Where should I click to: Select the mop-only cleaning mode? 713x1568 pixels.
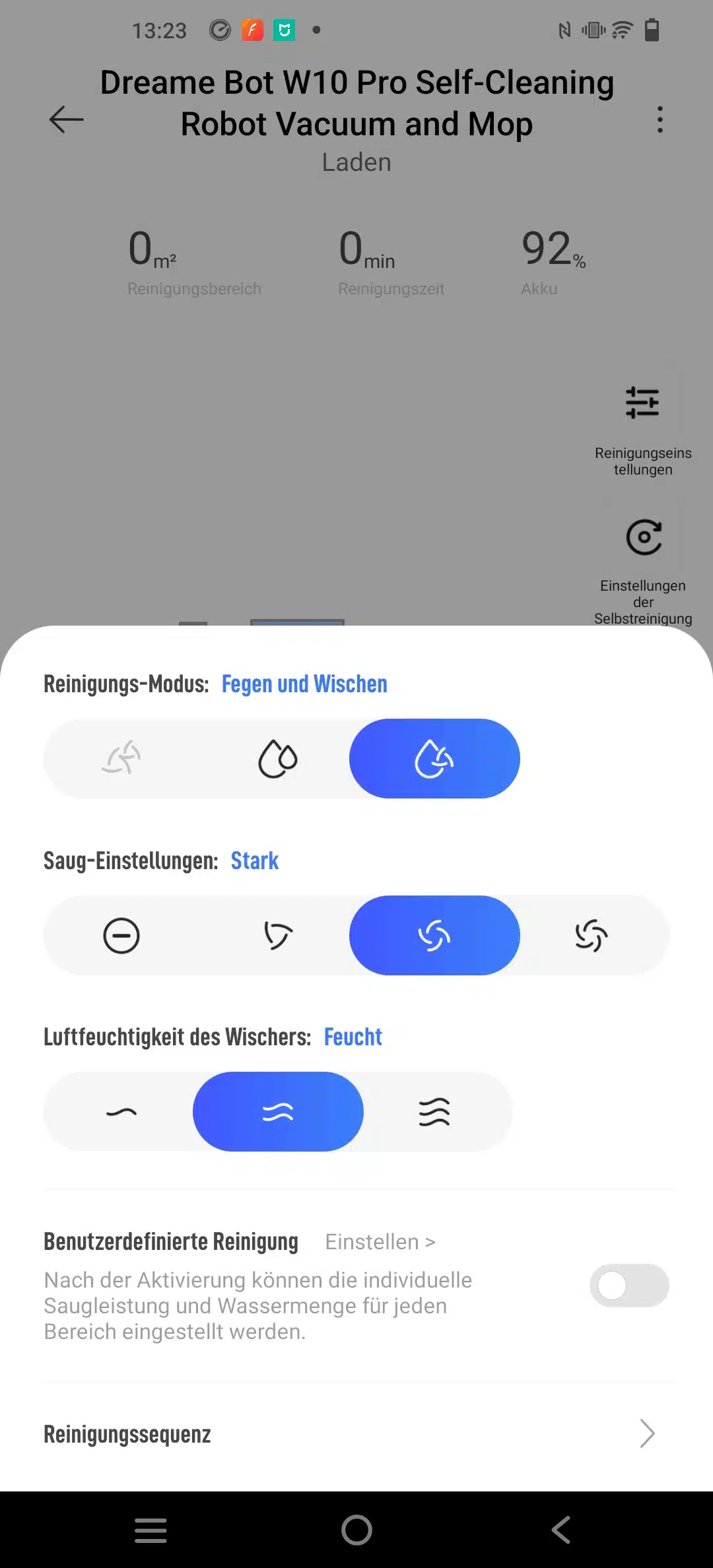pos(278,758)
